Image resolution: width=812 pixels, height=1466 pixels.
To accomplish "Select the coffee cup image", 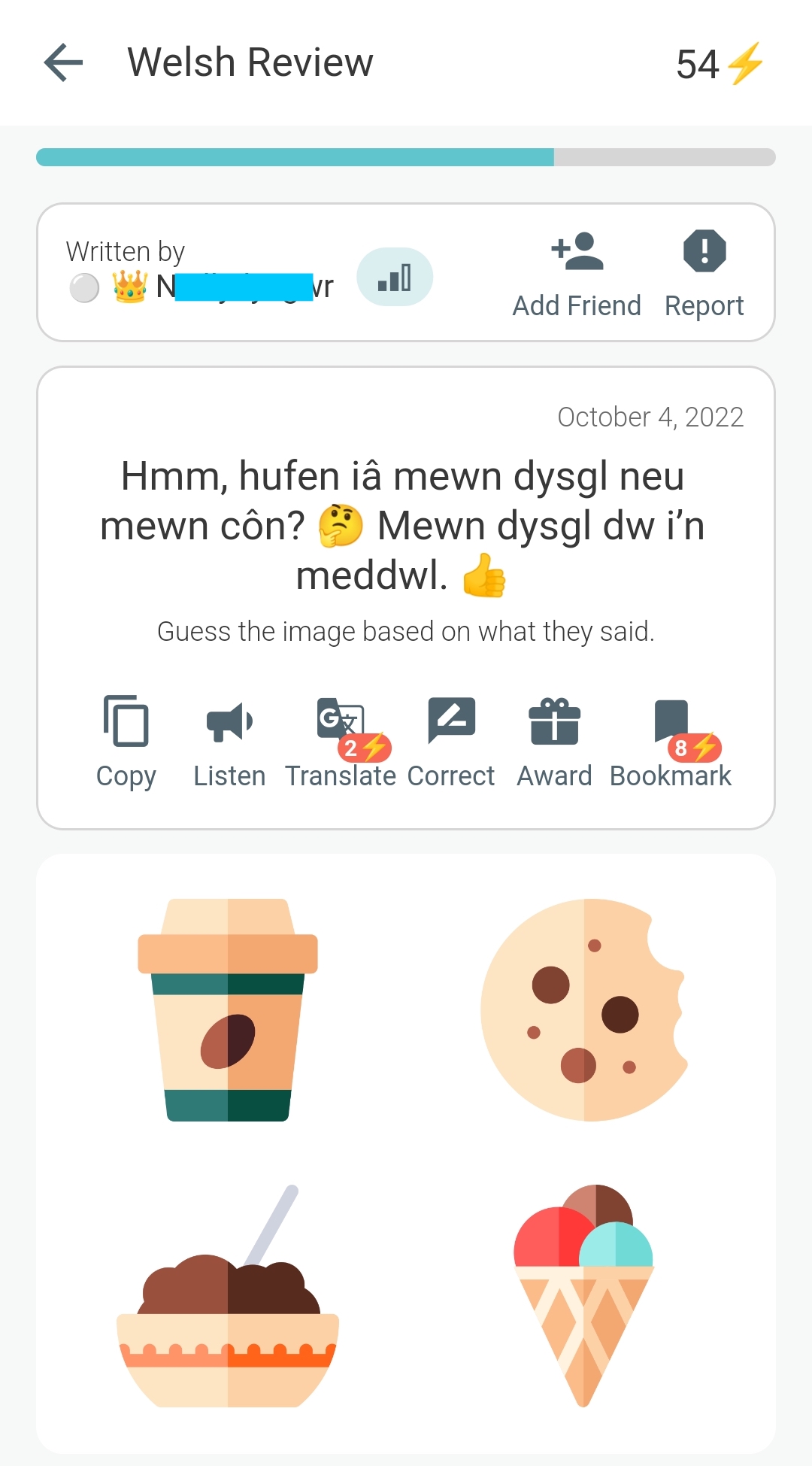I will tap(228, 1009).
